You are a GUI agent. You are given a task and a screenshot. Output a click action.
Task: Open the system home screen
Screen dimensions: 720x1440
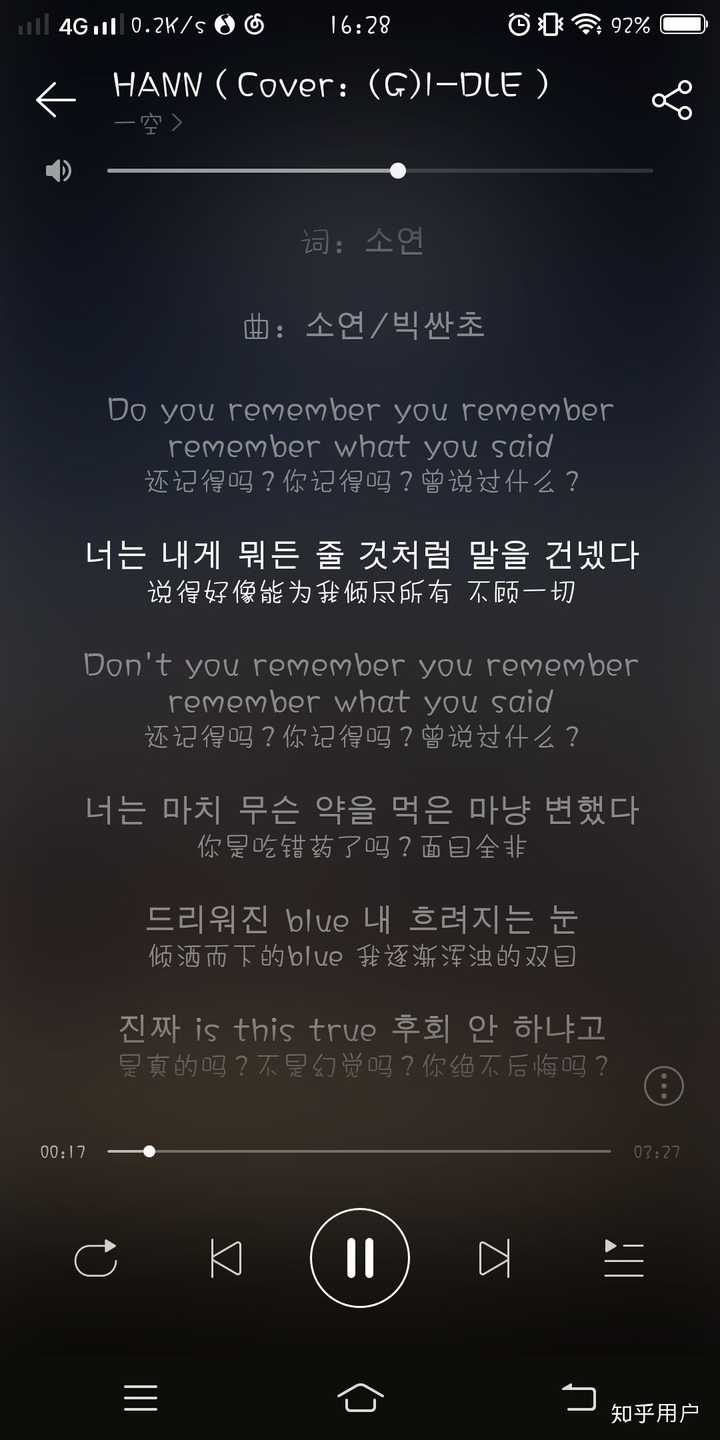click(360, 1397)
